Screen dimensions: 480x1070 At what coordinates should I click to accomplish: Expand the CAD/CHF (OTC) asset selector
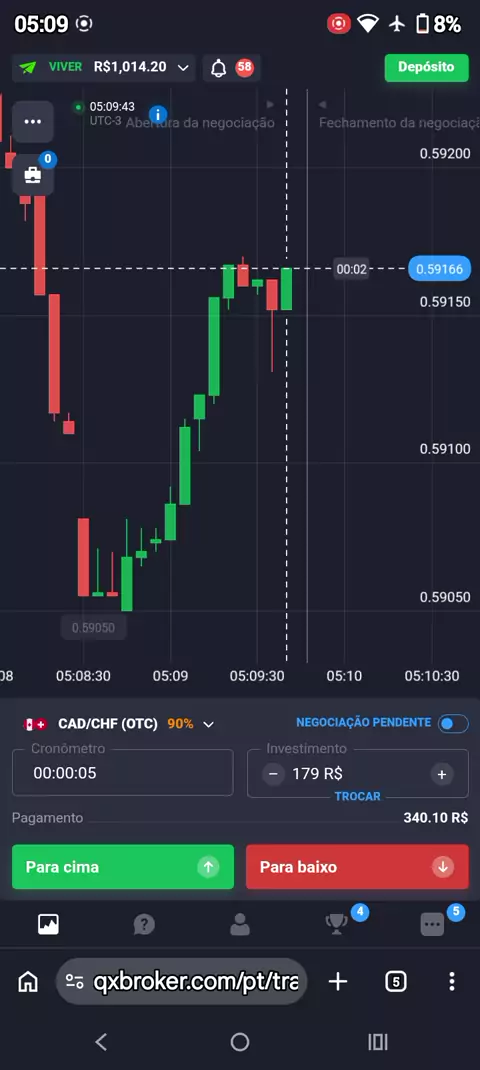[x=119, y=724]
